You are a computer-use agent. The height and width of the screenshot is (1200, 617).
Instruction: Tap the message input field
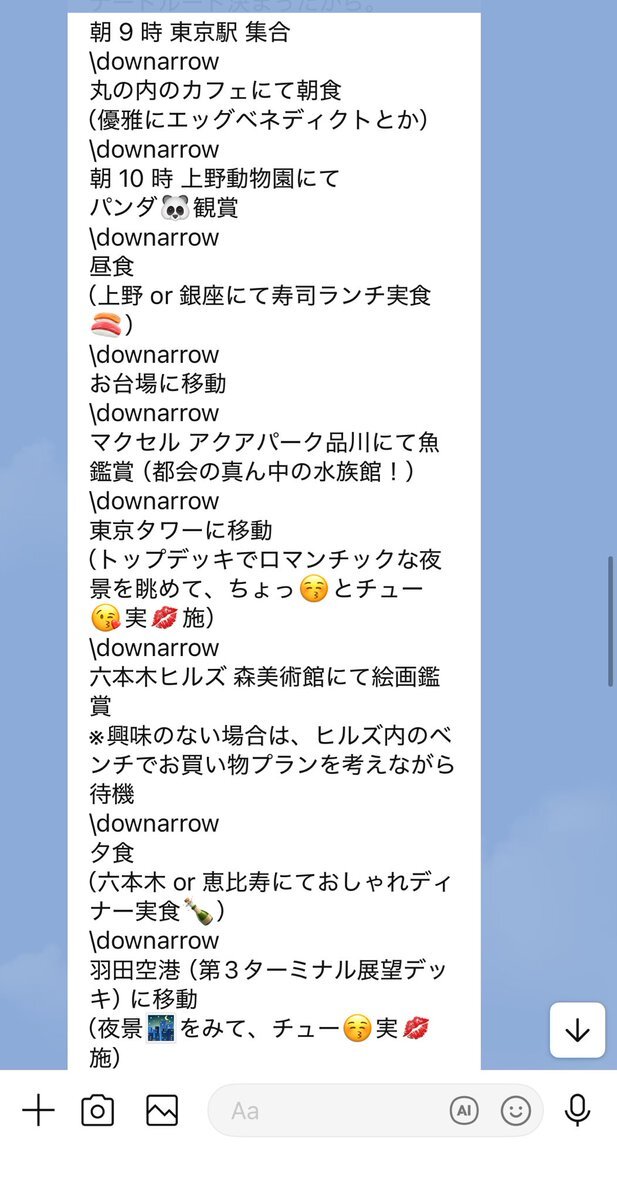330,1110
